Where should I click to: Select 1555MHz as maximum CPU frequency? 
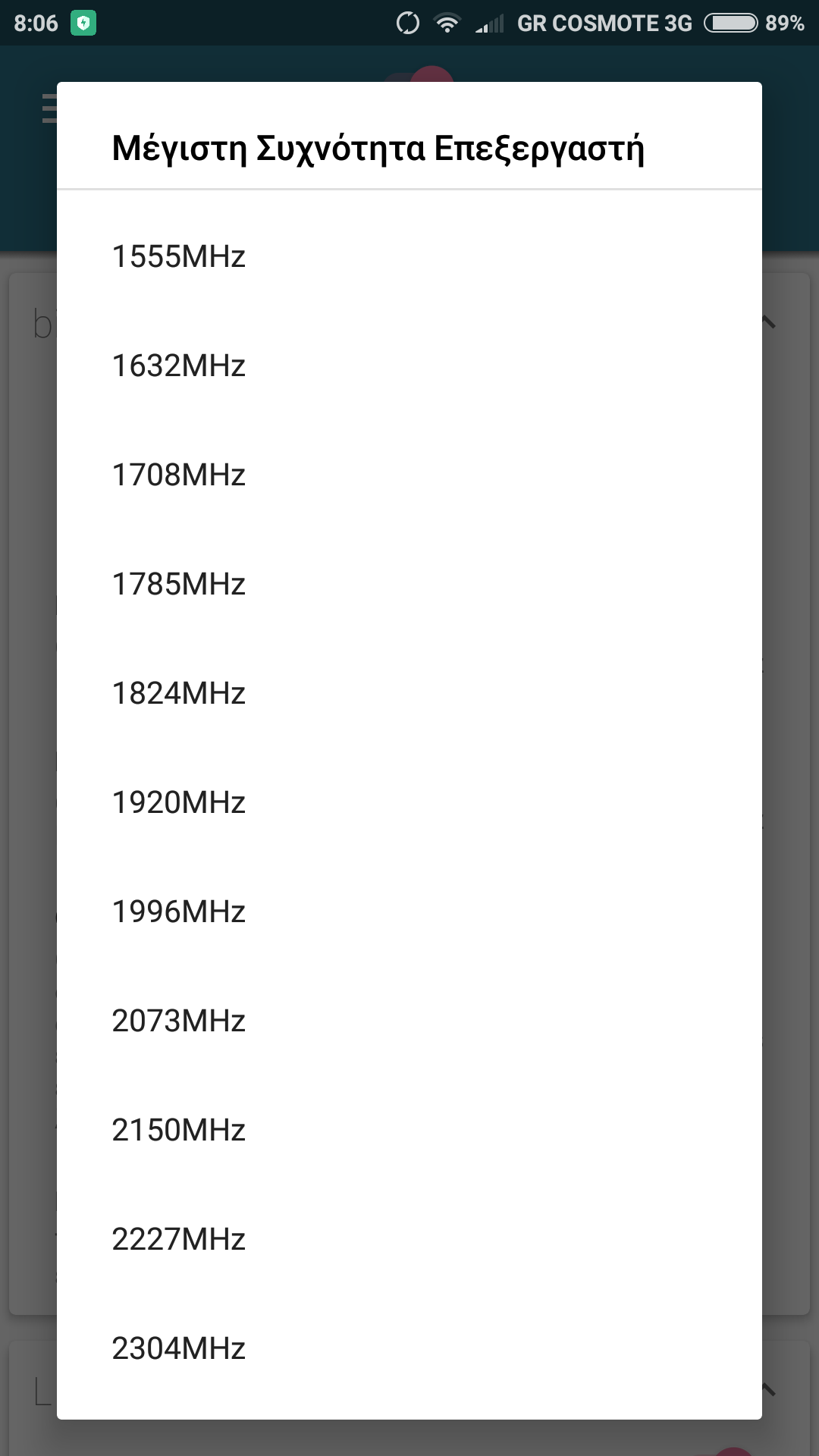pyautogui.click(x=179, y=256)
